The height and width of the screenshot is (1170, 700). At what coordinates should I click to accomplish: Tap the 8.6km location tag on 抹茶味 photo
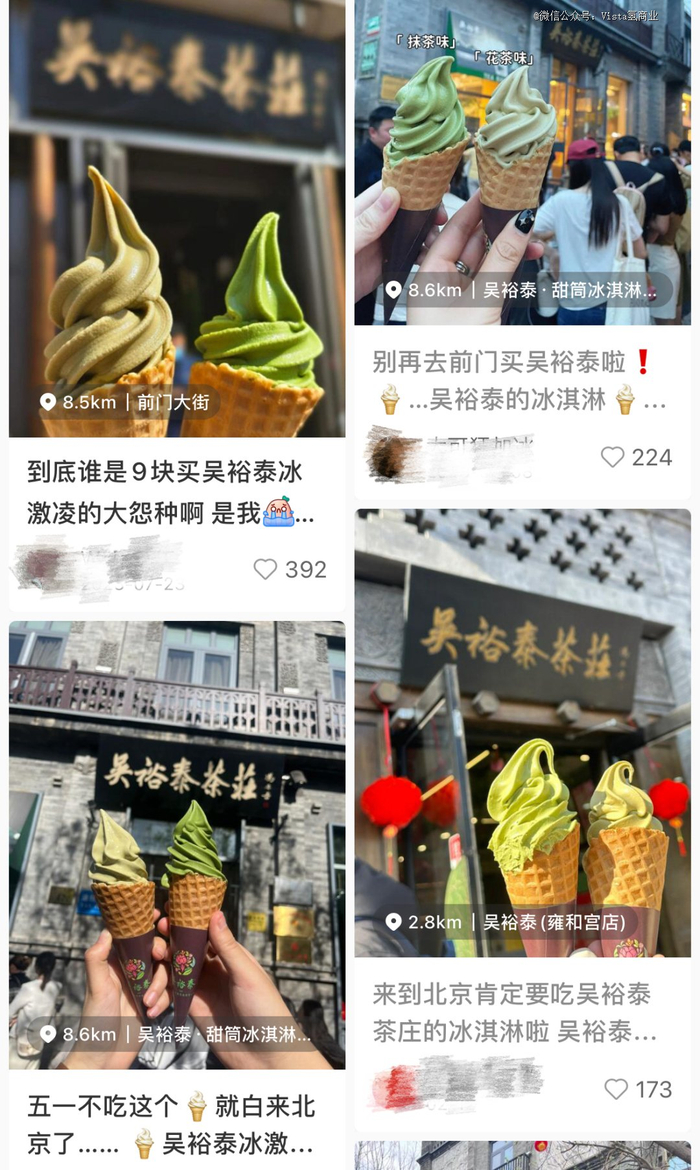point(520,290)
